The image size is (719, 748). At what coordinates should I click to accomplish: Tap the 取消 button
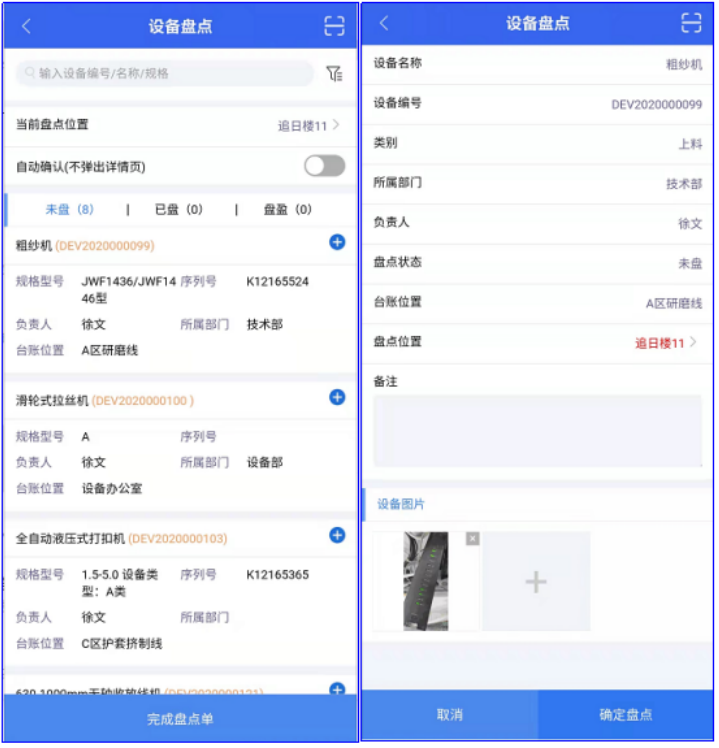(450, 715)
